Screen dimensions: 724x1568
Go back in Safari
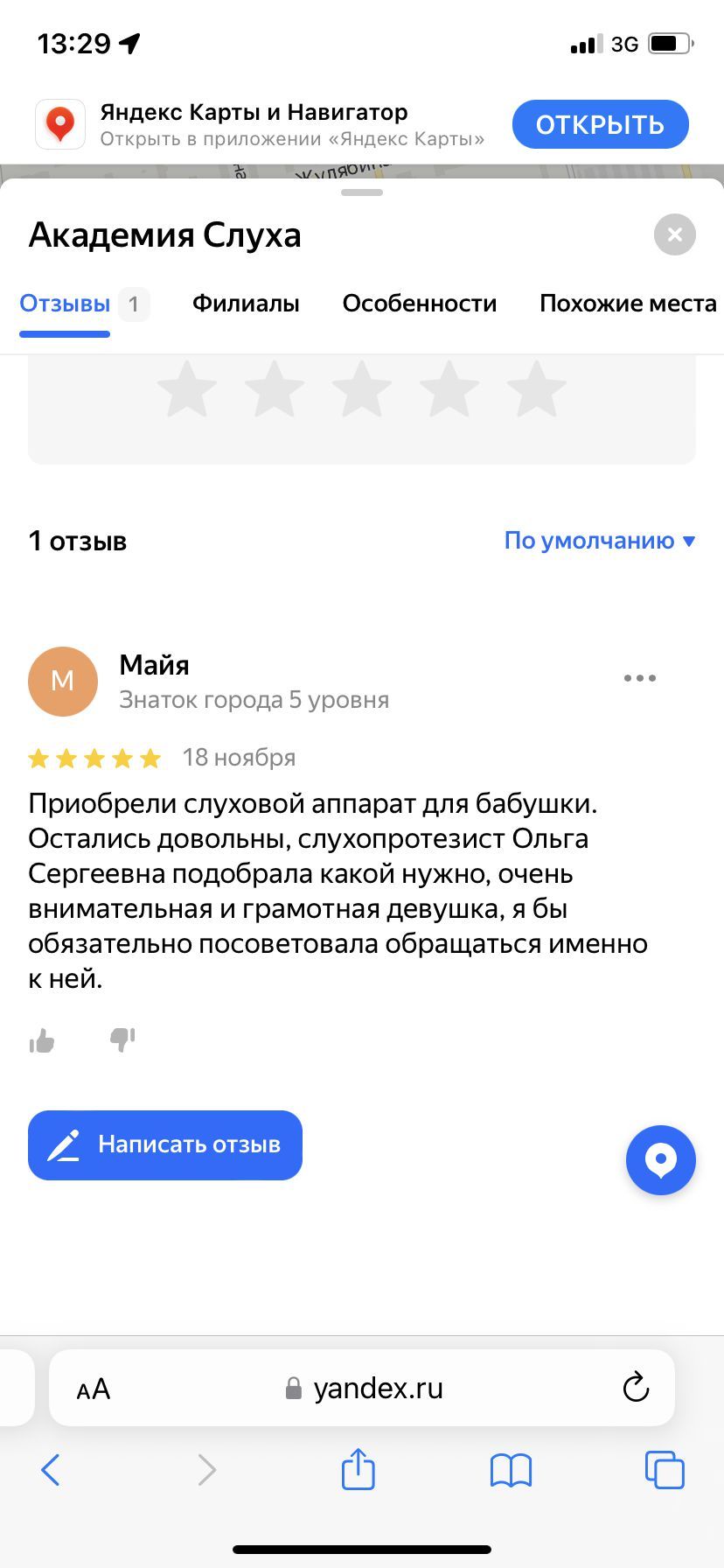click(51, 1470)
